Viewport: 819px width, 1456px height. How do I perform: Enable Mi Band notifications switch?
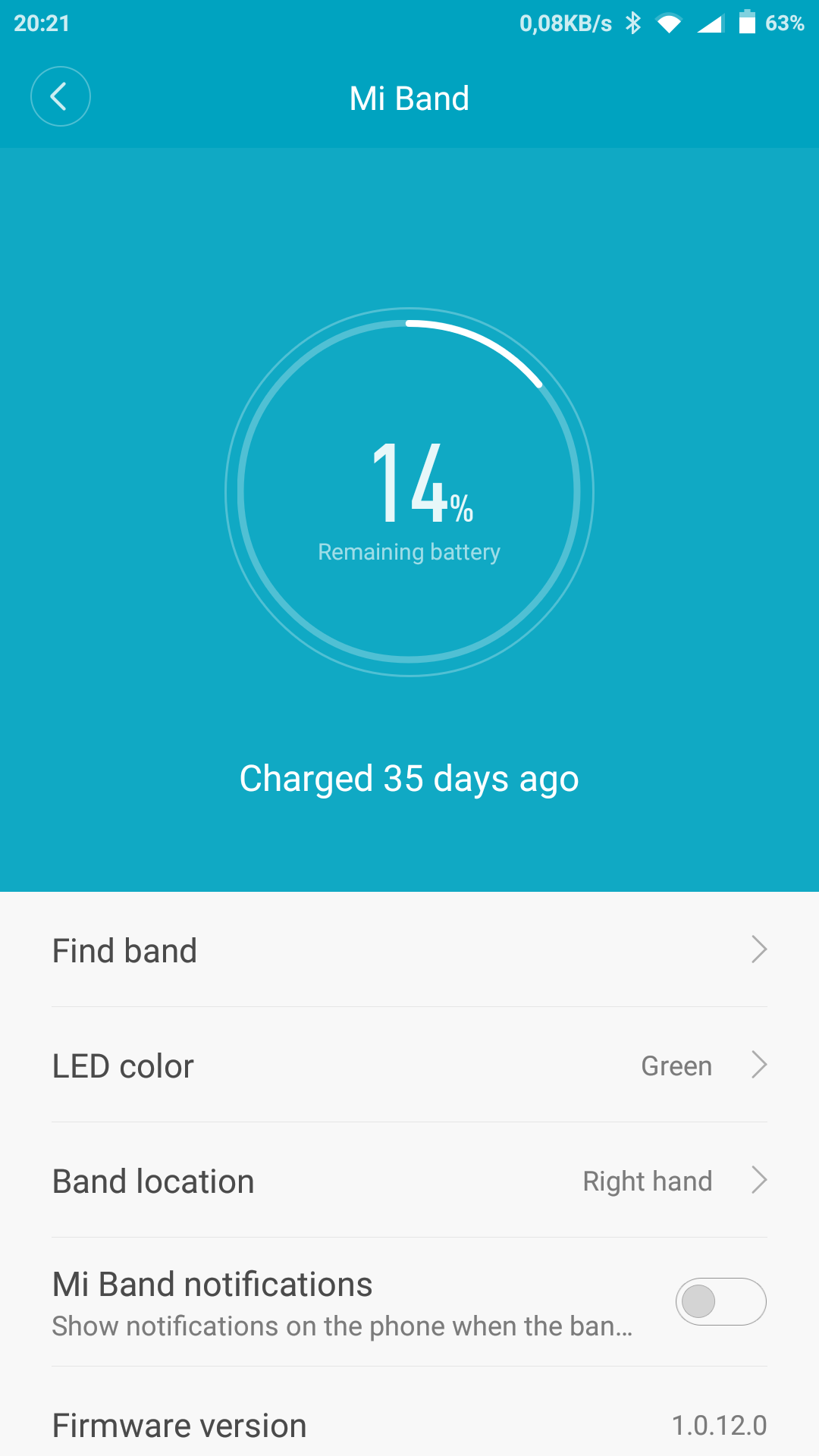point(720,1302)
